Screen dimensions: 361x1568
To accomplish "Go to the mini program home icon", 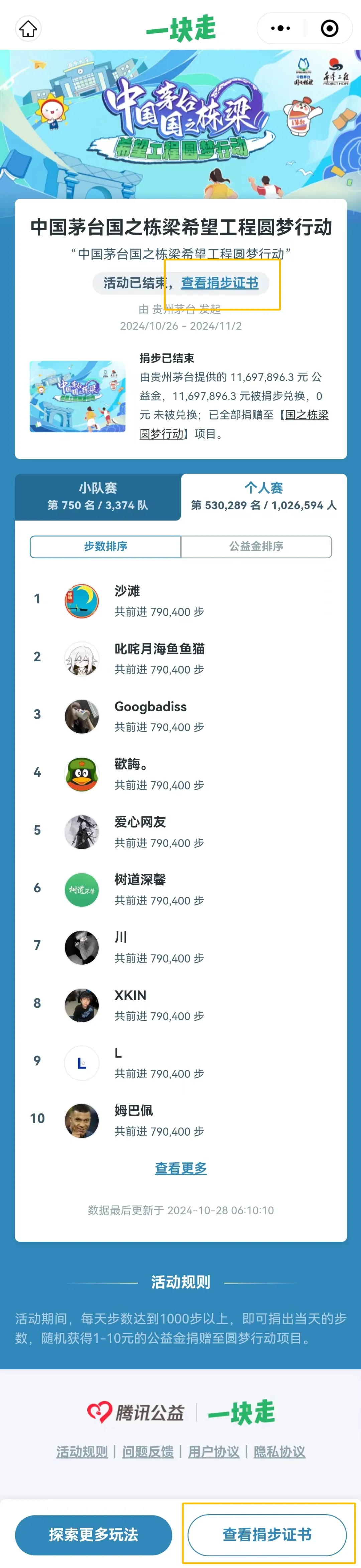I will (x=28, y=29).
